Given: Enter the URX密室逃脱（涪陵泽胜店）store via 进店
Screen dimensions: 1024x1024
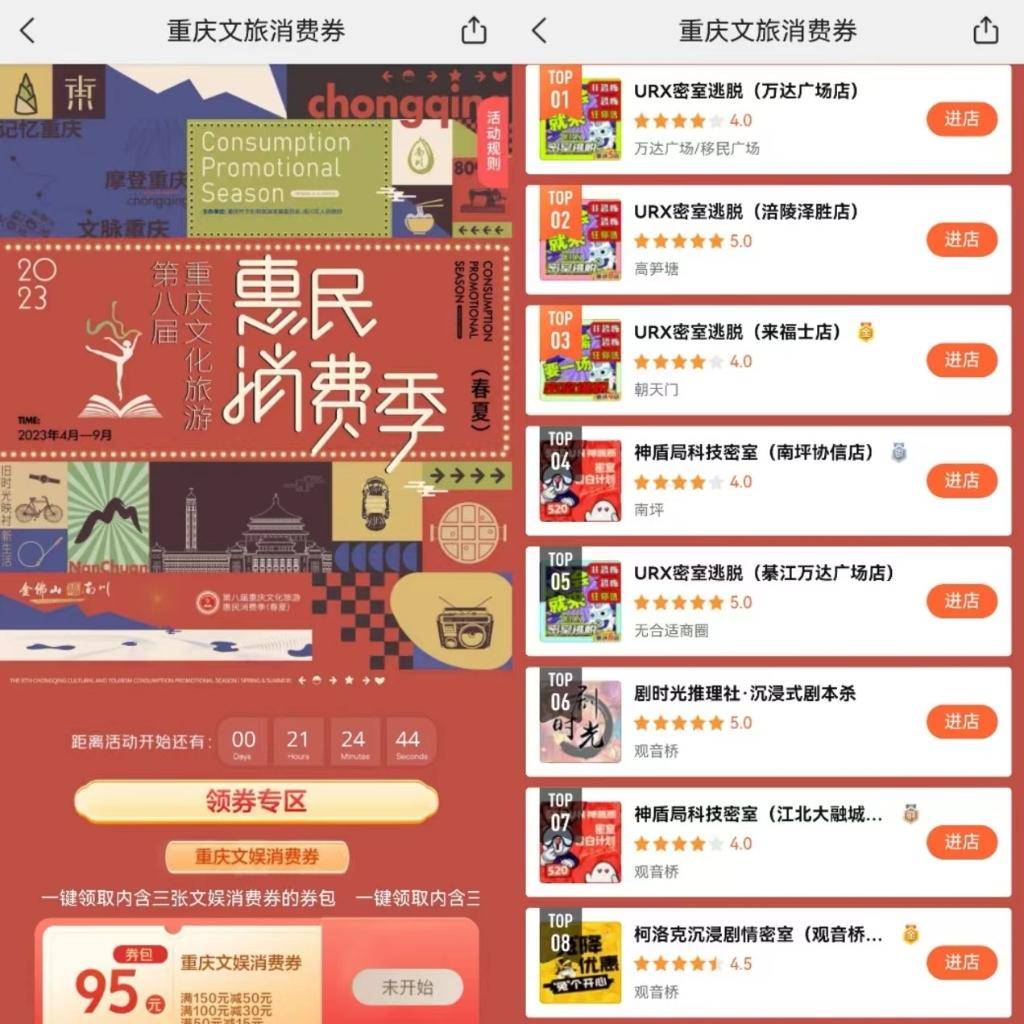Looking at the screenshot, I should (961, 240).
